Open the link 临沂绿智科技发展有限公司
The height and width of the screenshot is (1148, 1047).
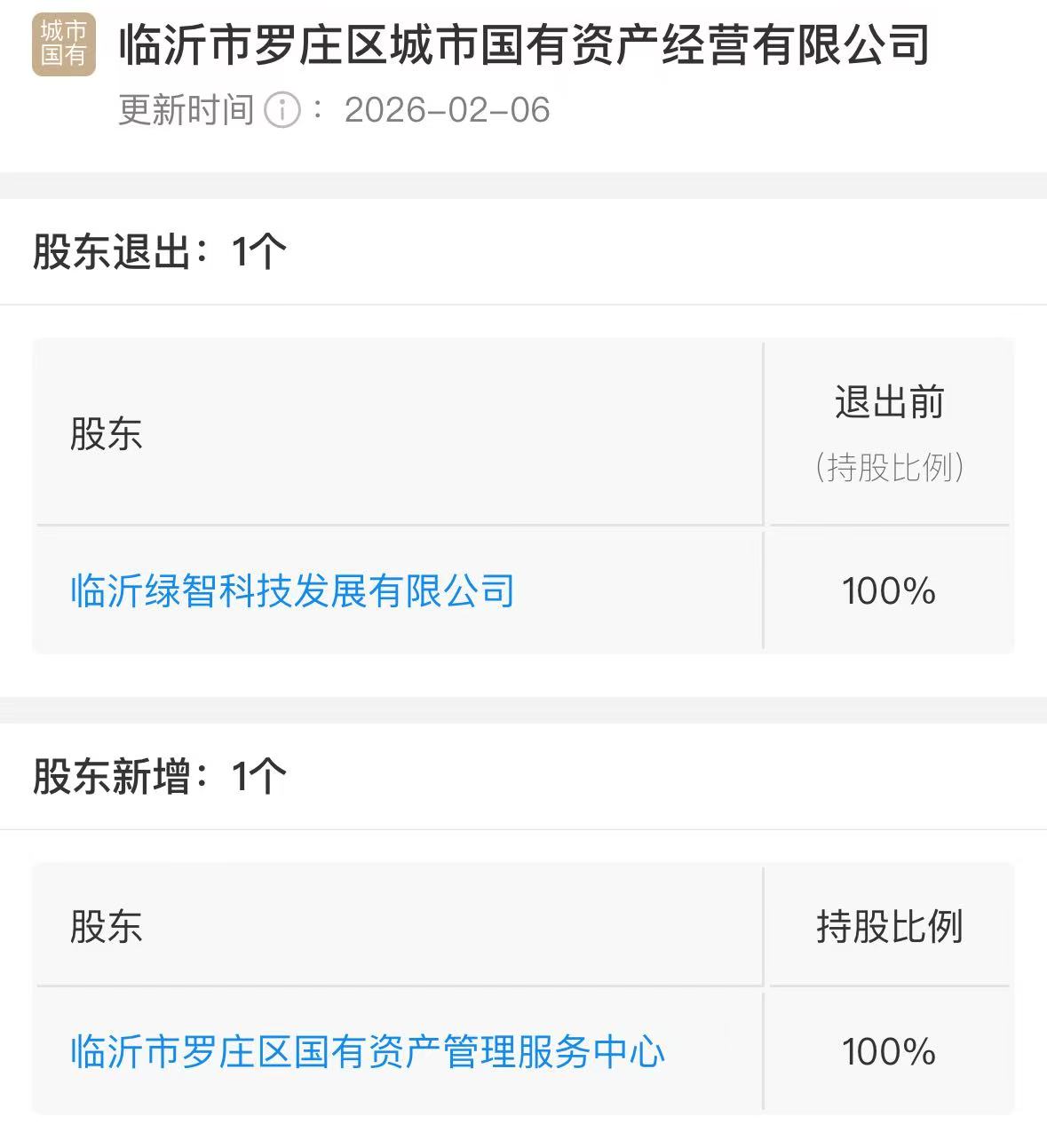(292, 591)
